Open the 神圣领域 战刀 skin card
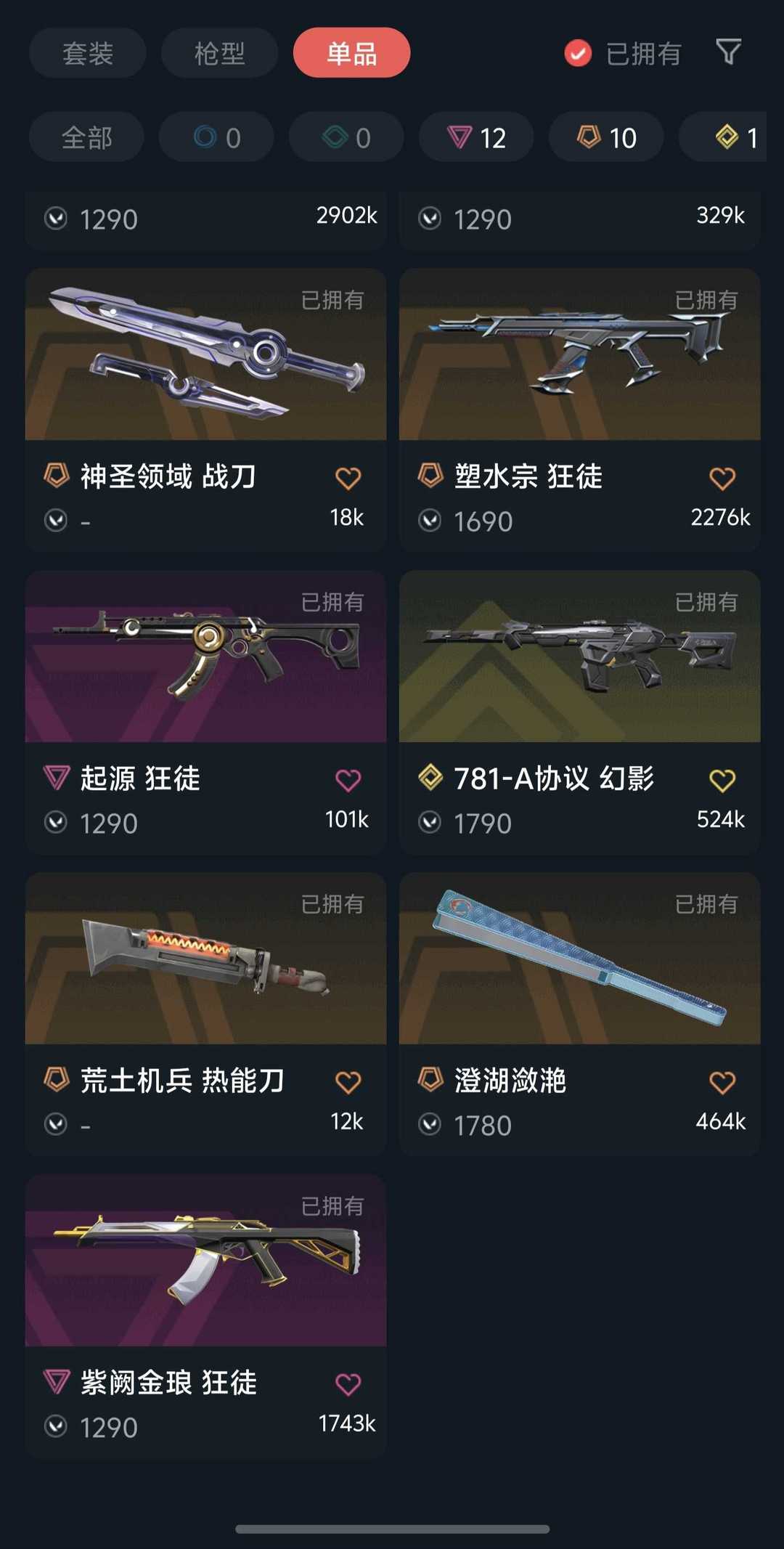Image resolution: width=784 pixels, height=1549 pixels. [x=205, y=410]
